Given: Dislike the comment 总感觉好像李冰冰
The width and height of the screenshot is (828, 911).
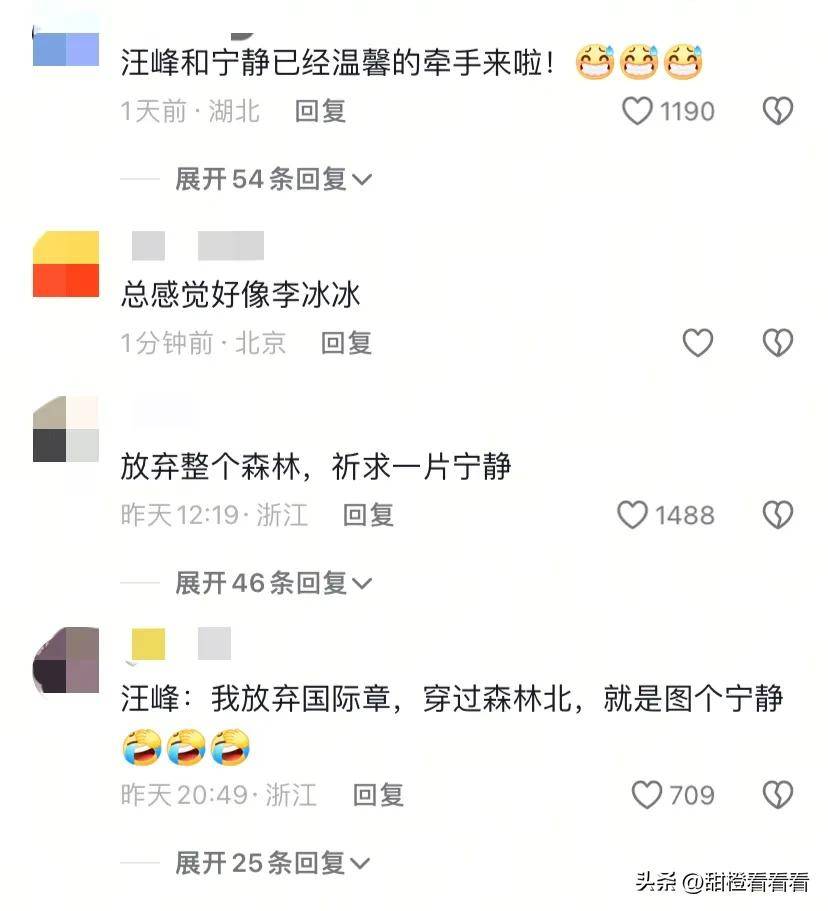Looking at the screenshot, I should click(x=777, y=343).
